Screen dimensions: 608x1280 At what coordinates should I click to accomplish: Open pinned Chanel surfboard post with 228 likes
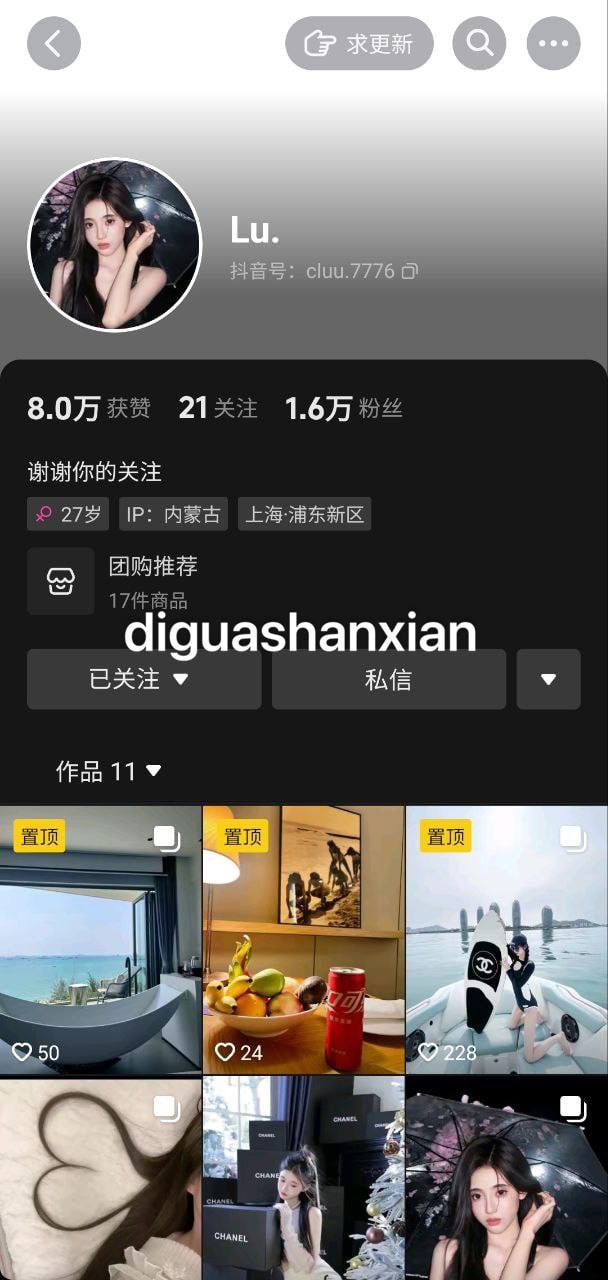pos(506,940)
